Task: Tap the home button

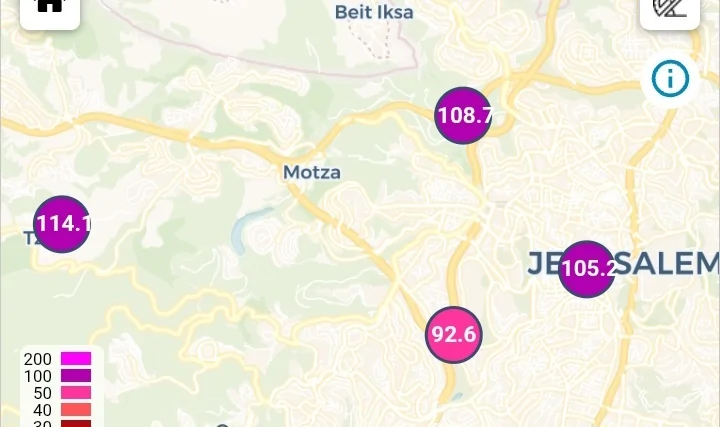Action: pyautogui.click(x=49, y=8)
